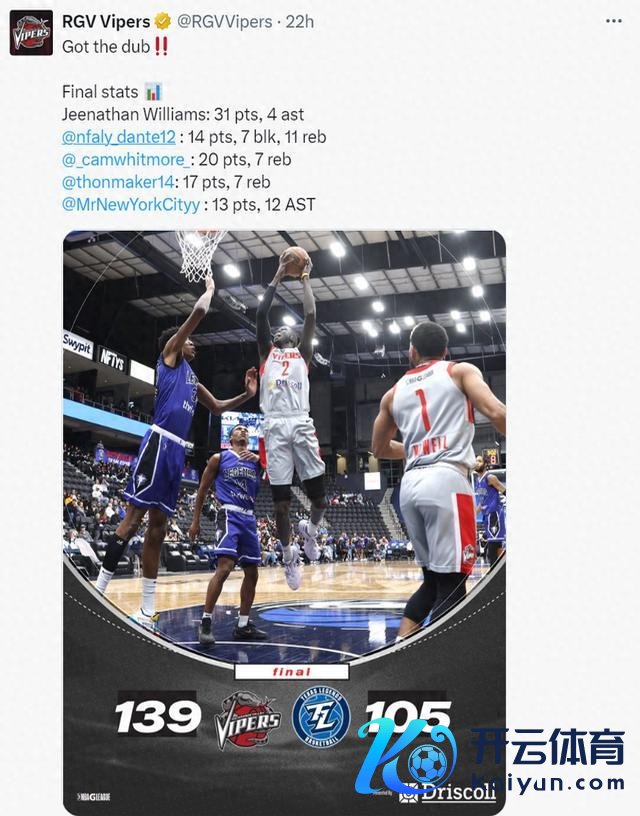Open the tweet's overflow menu
Image resolution: width=640 pixels, height=816 pixels.
(x=613, y=21)
